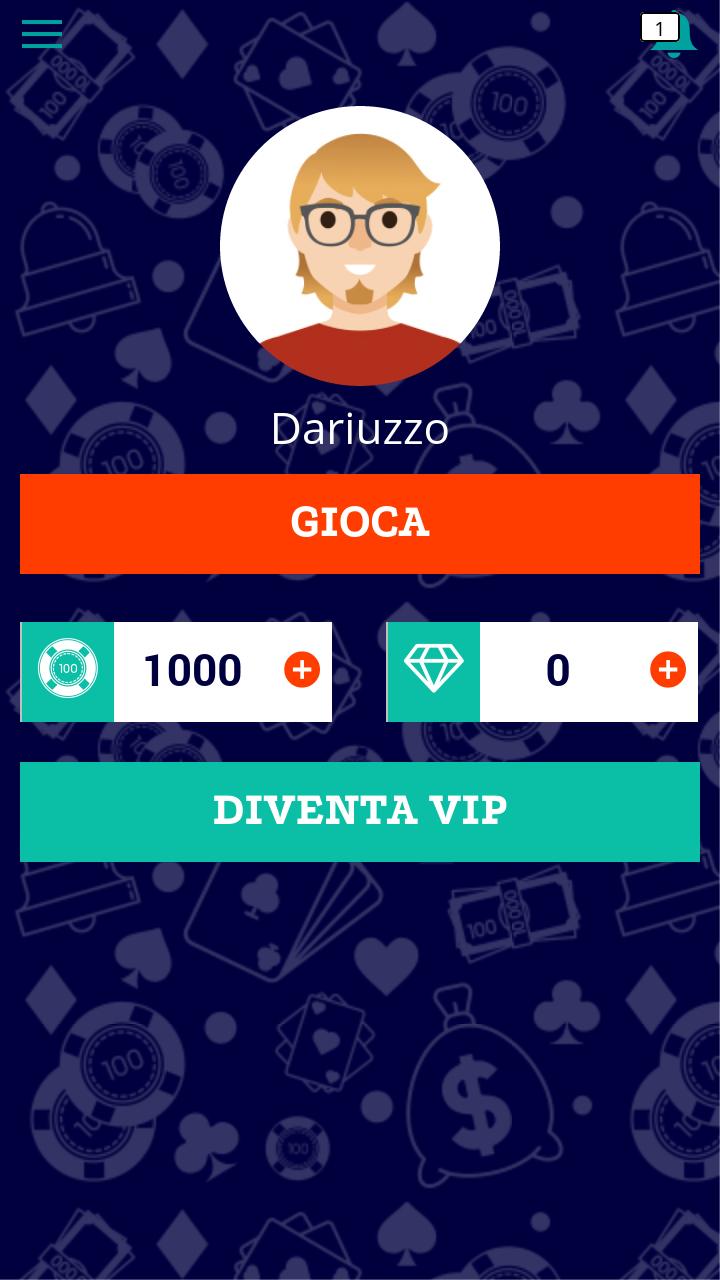720x1280 pixels.
Task: Tap the orange add button next to 0
Action: 667,670
